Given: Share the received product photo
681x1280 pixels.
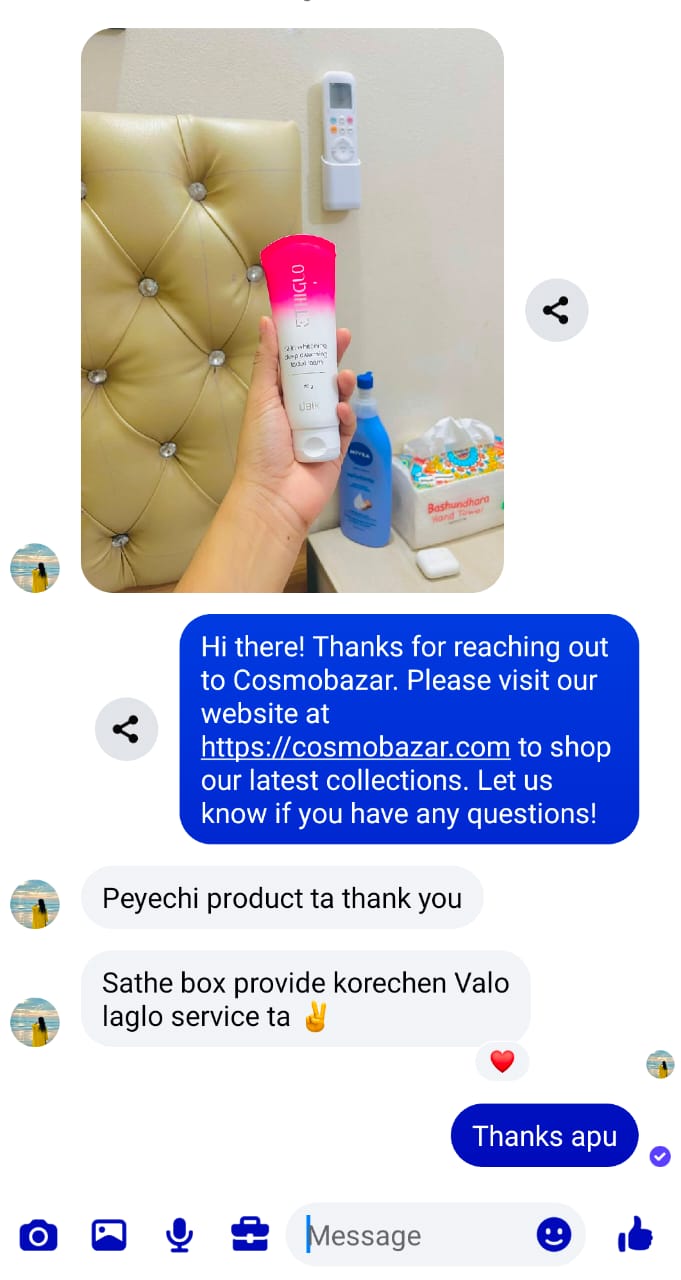Looking at the screenshot, I should 556,310.
